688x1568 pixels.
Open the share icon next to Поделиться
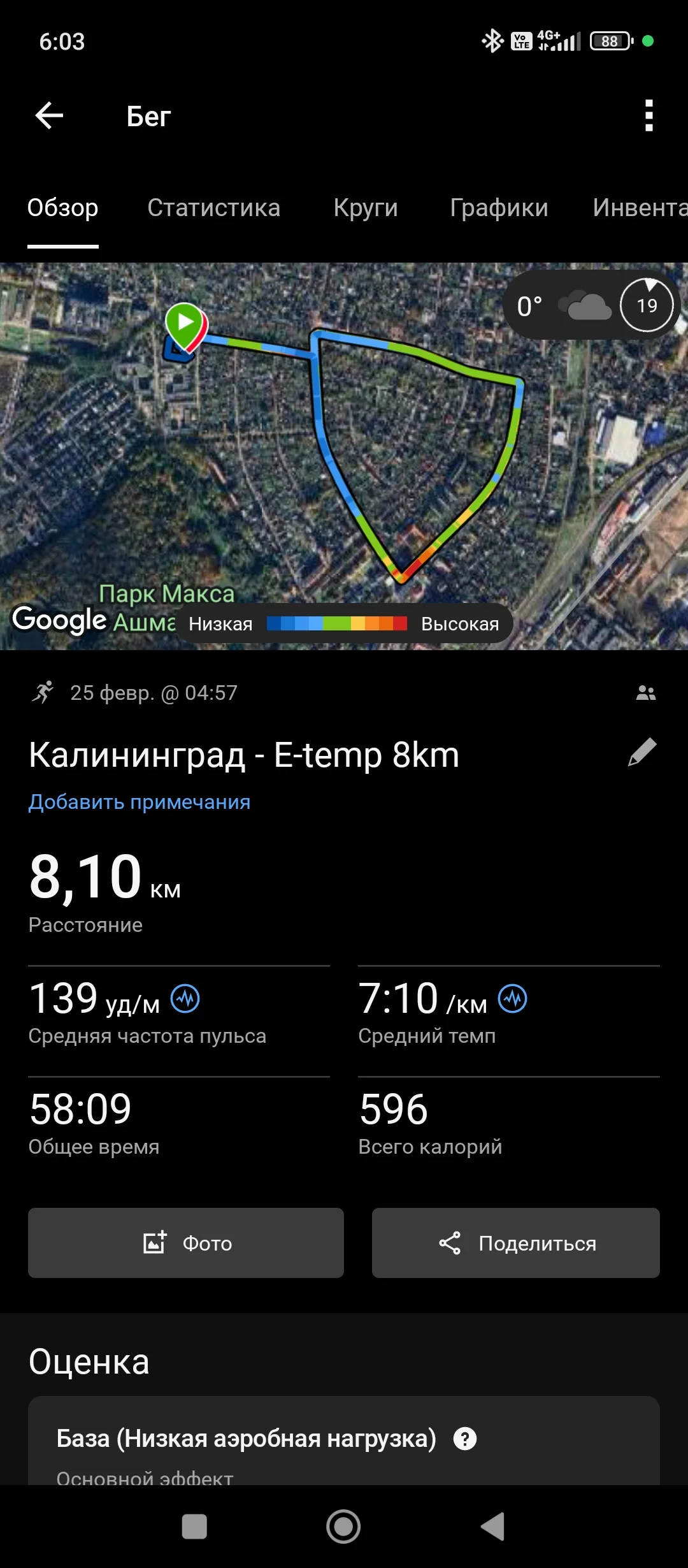(450, 1243)
